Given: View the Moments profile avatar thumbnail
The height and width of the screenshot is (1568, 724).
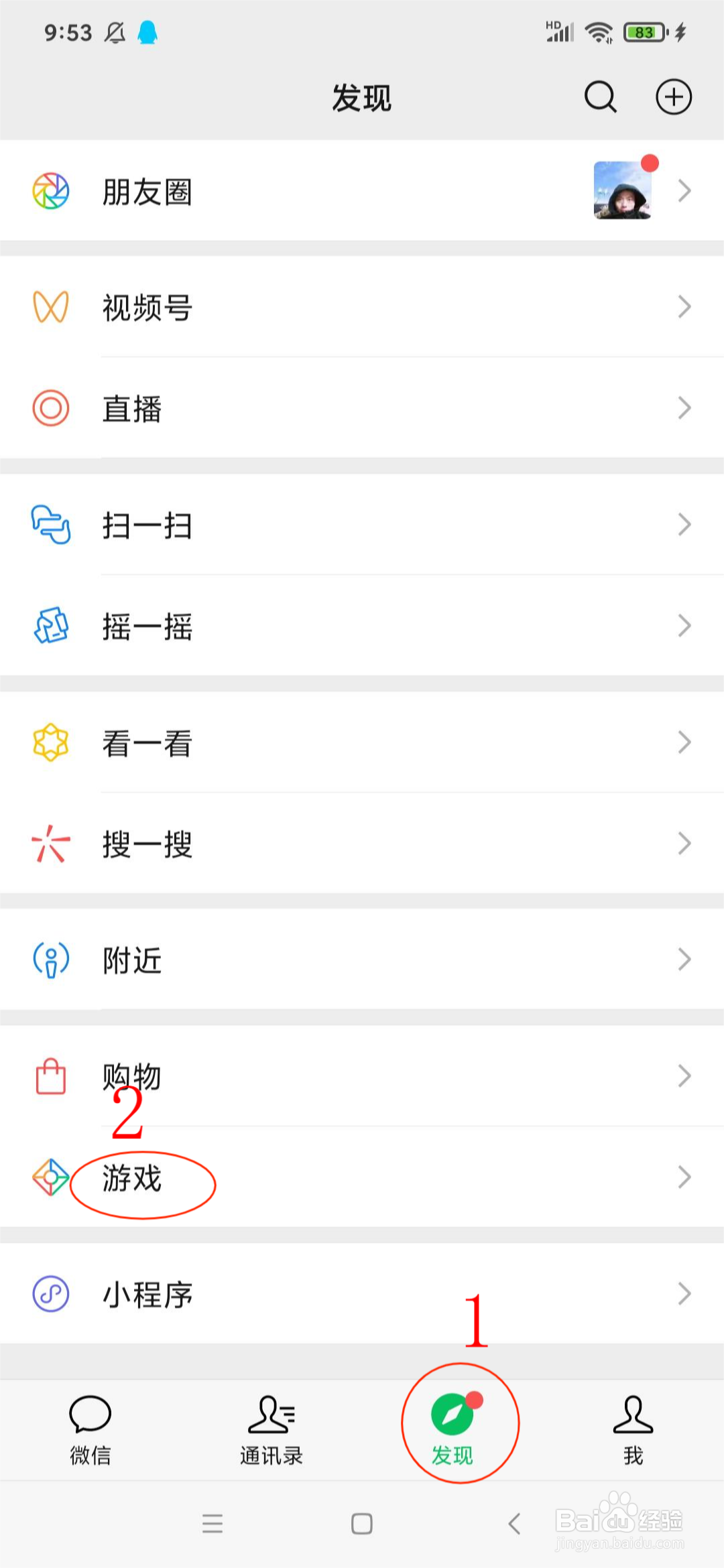Looking at the screenshot, I should 622,190.
